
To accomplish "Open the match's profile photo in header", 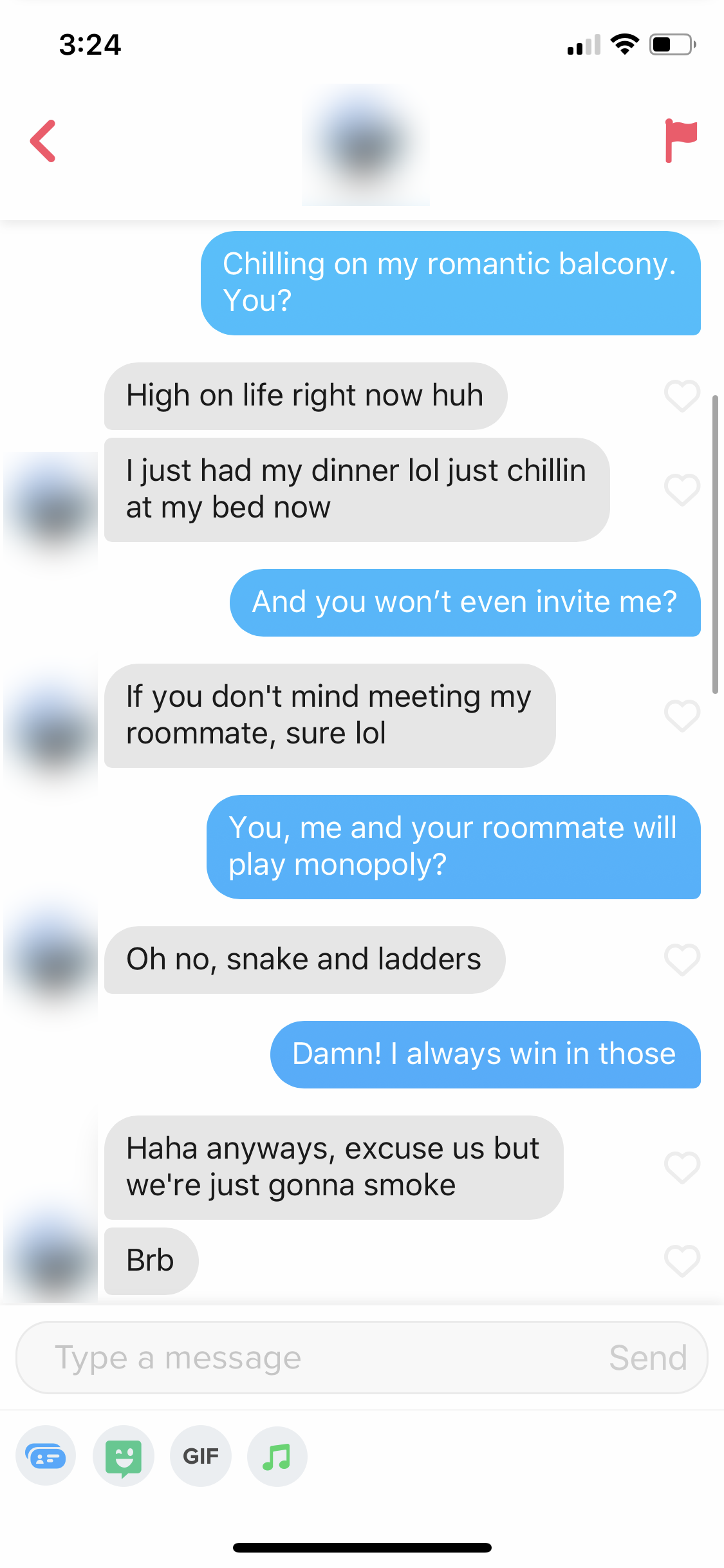I will 366,145.
